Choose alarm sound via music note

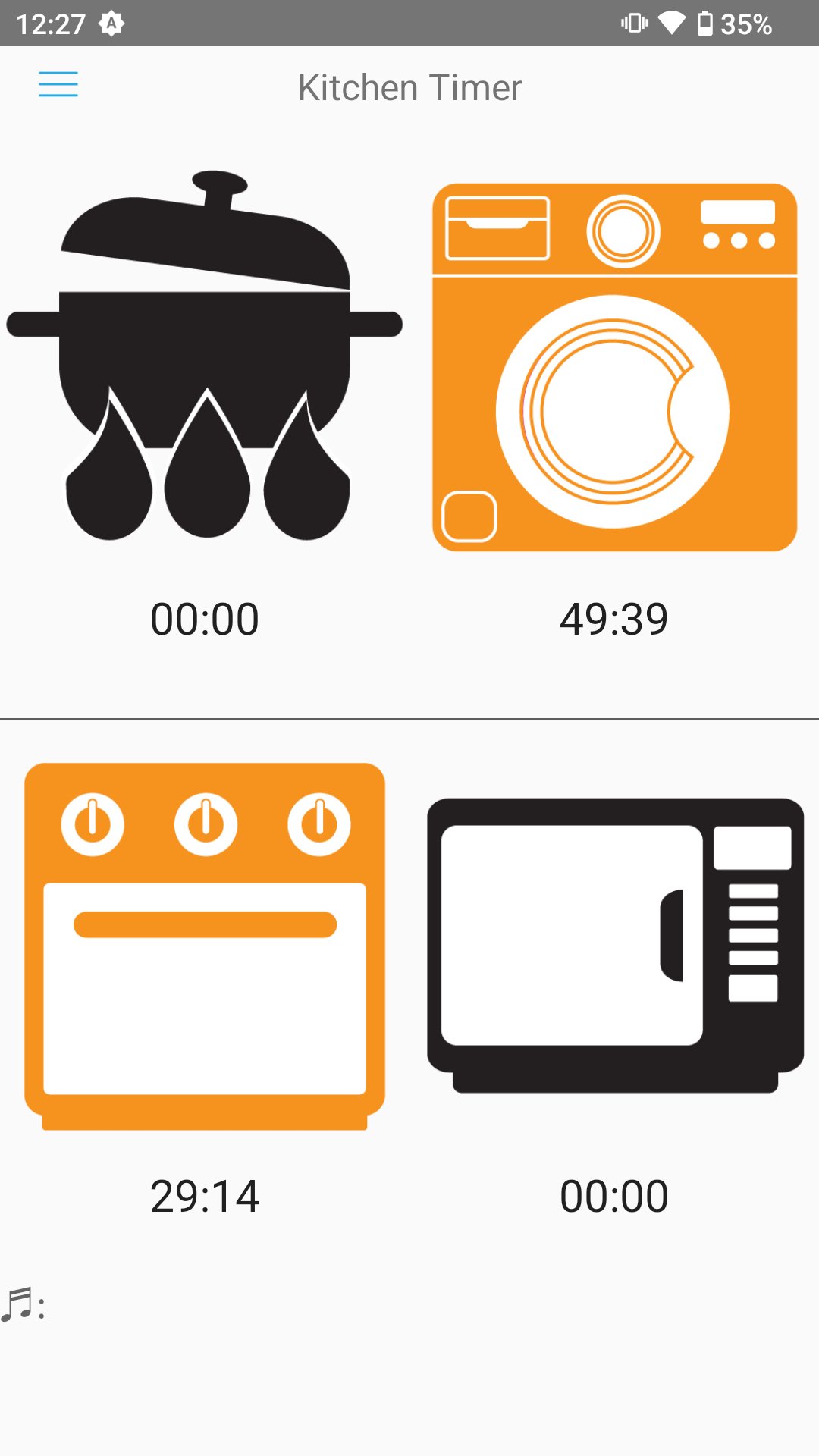tap(23, 1305)
